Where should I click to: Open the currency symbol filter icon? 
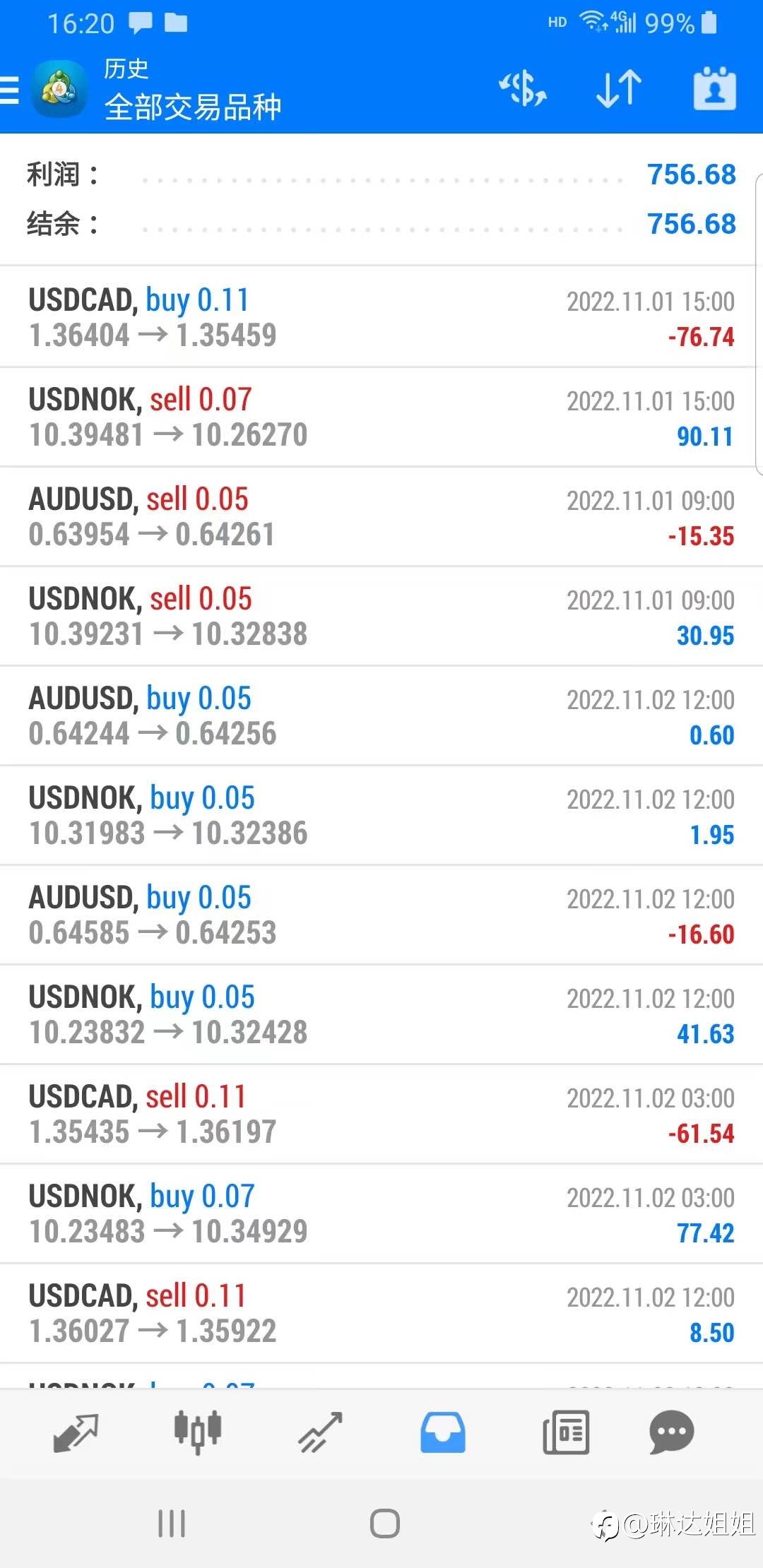pos(523,90)
